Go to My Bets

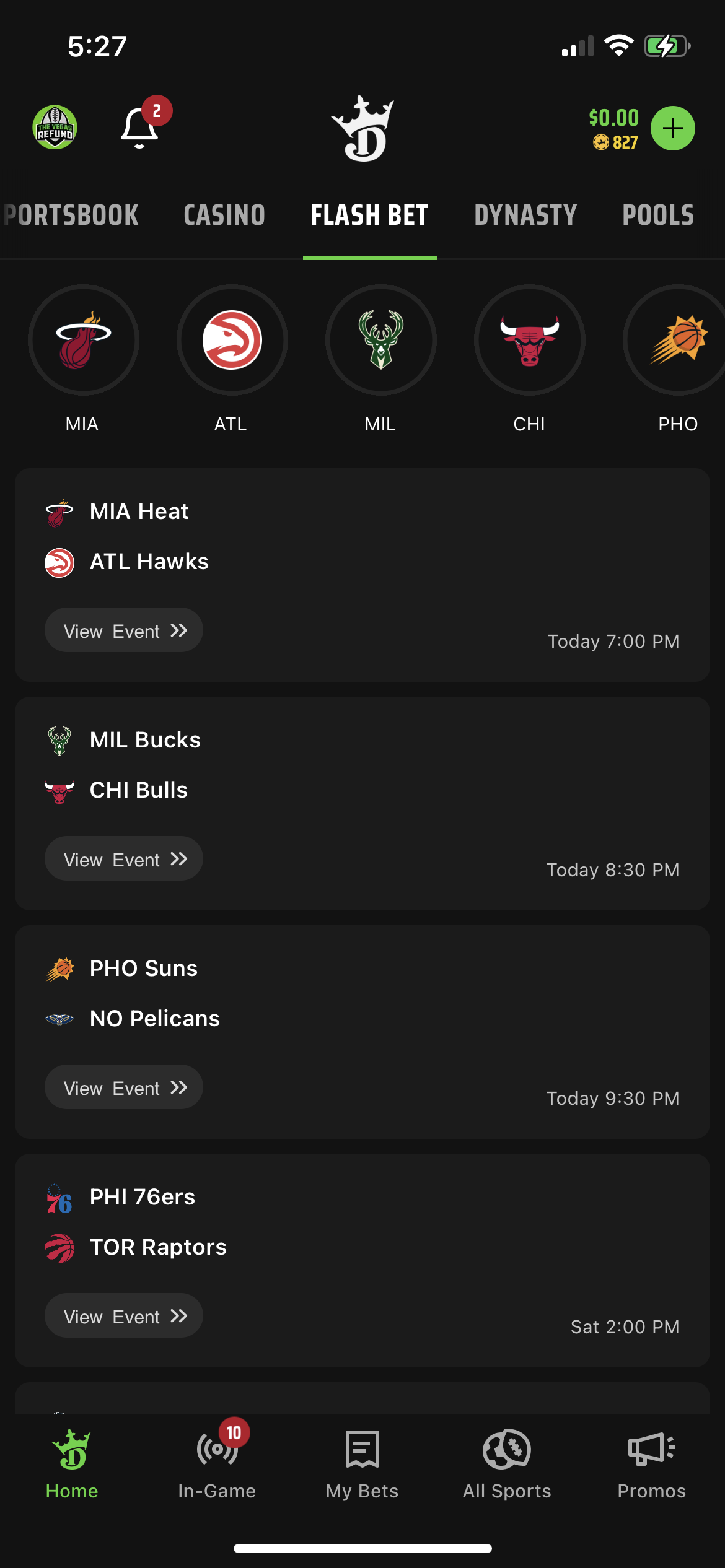pyautogui.click(x=362, y=1464)
